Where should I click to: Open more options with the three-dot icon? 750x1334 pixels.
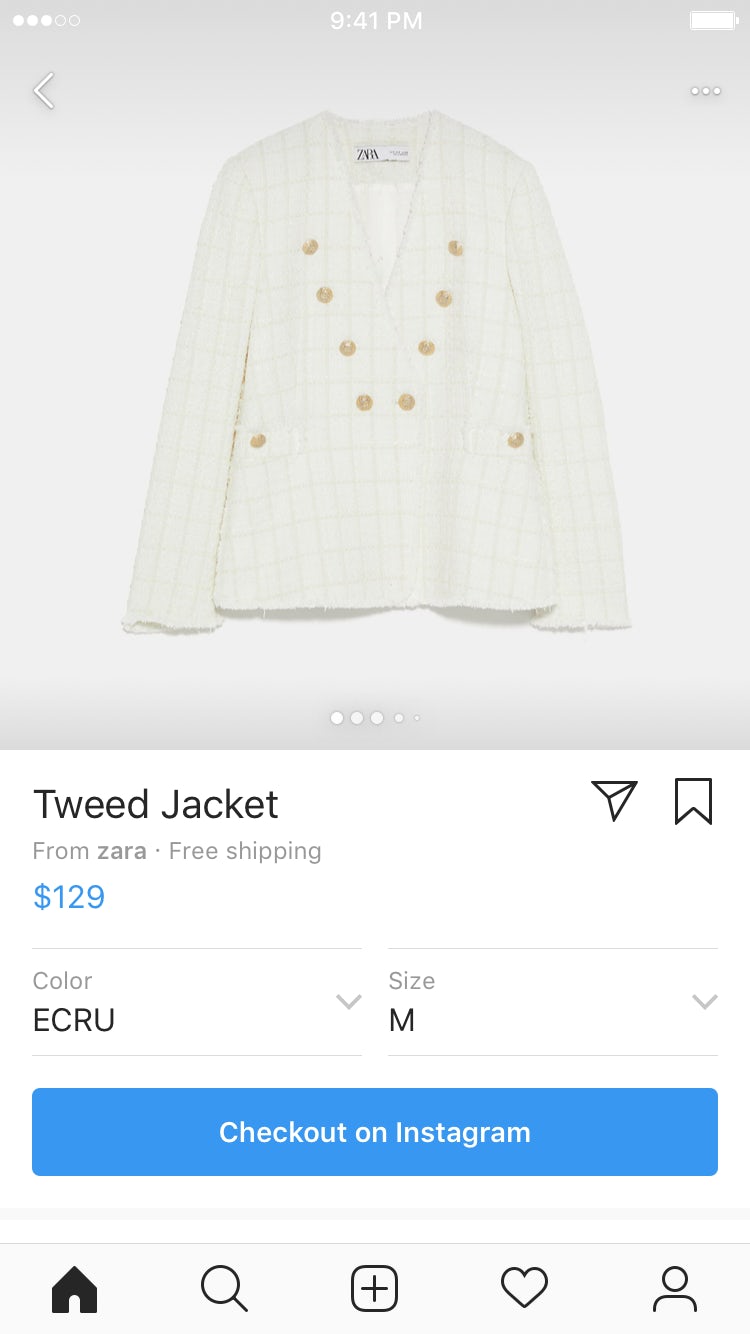click(x=705, y=90)
